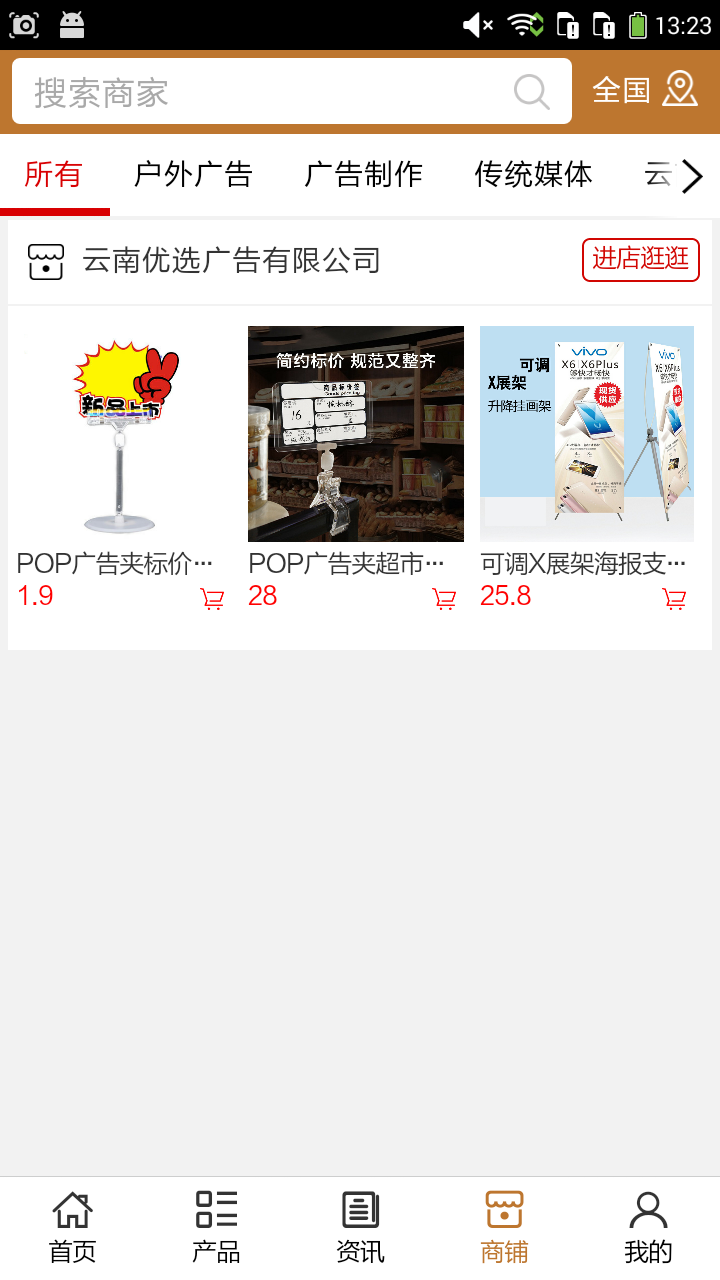
Task: Select the 广告制作 category tab
Action: (x=363, y=174)
